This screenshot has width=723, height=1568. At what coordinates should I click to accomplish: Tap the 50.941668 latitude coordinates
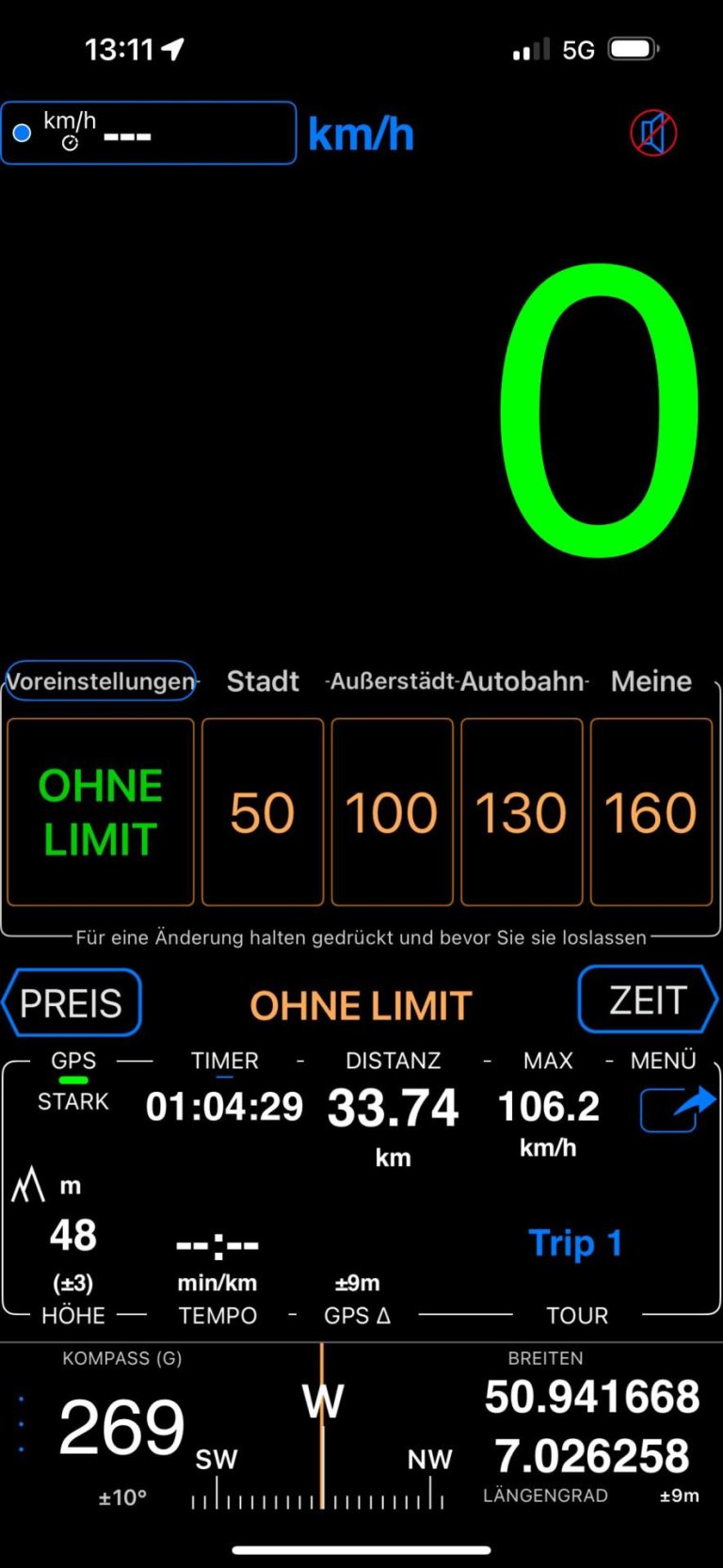[592, 1397]
